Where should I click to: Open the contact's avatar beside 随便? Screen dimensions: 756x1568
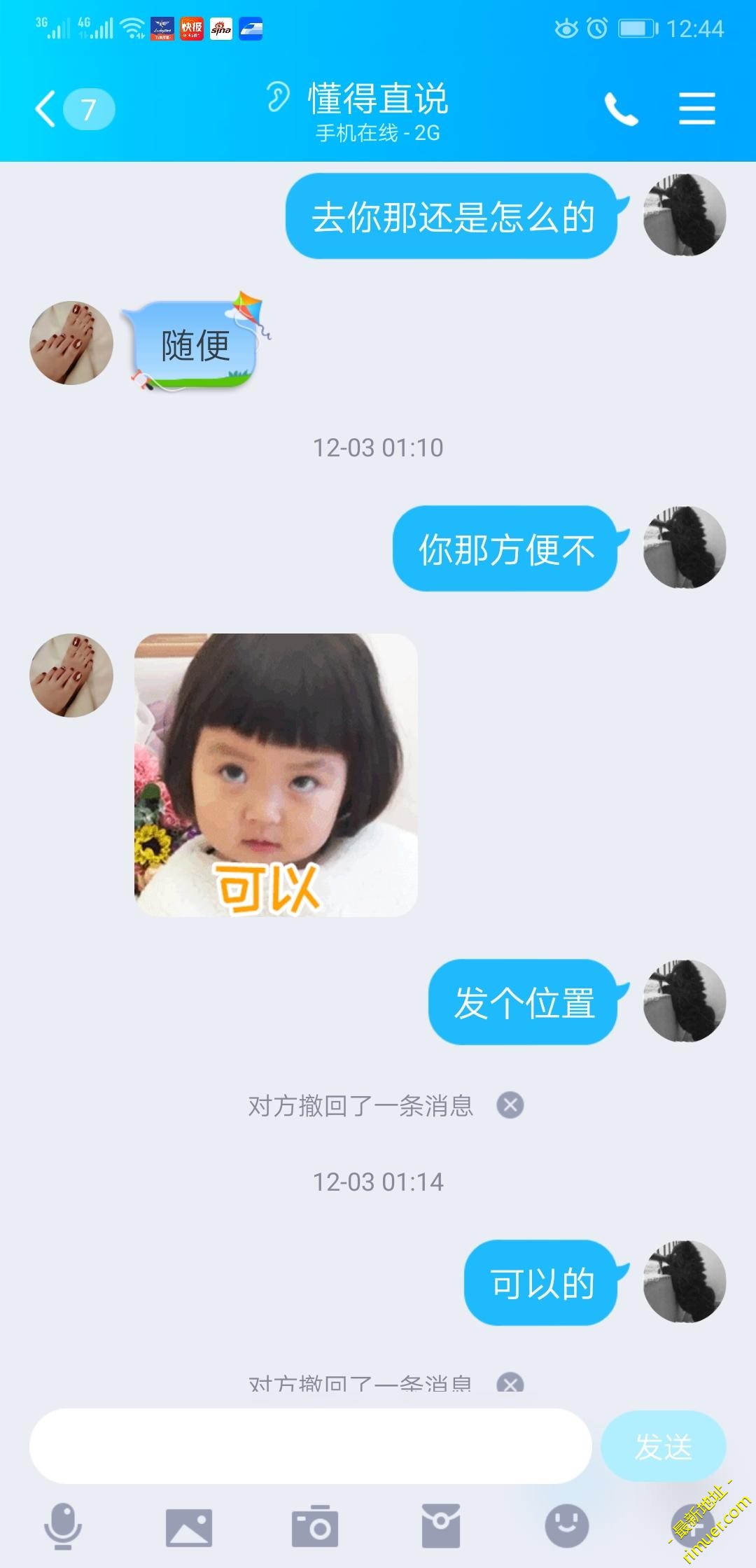pos(71,343)
